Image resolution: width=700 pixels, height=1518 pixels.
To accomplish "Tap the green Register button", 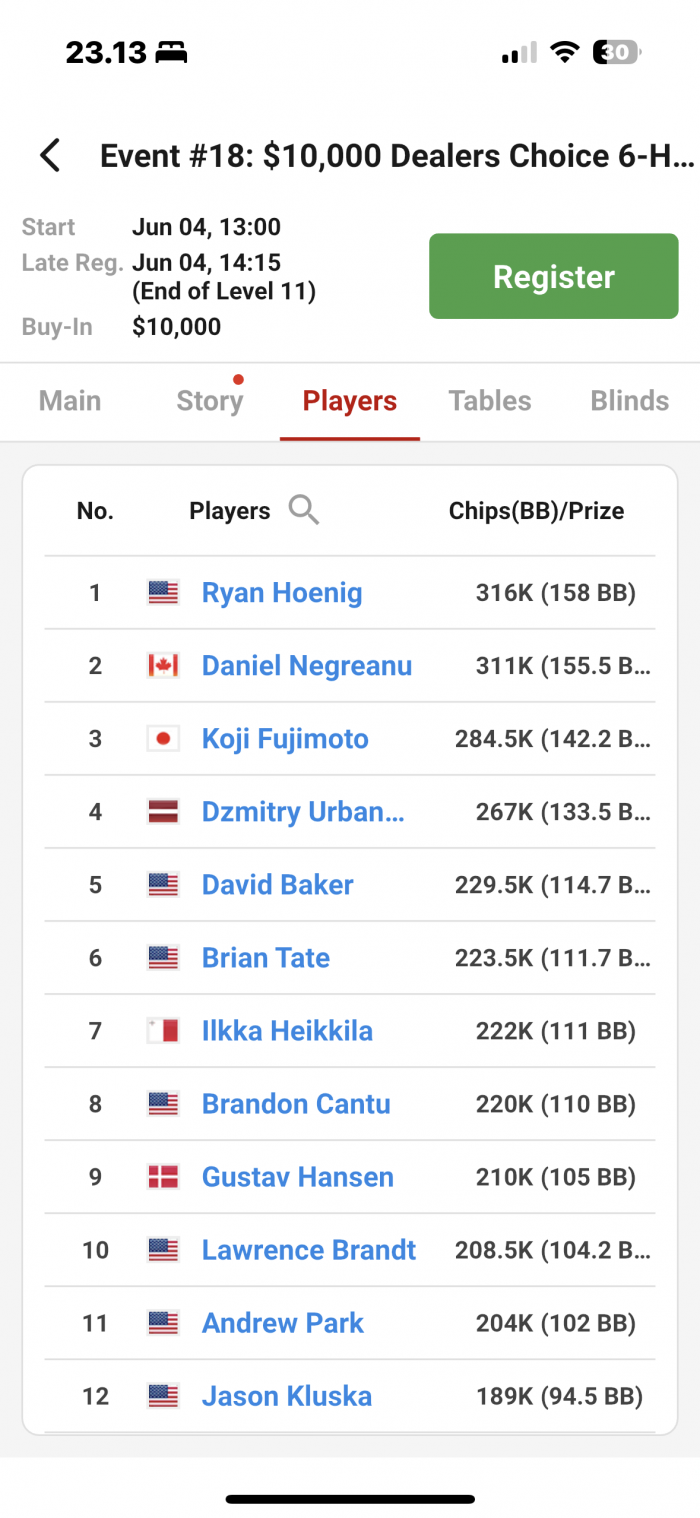I will [x=554, y=276].
